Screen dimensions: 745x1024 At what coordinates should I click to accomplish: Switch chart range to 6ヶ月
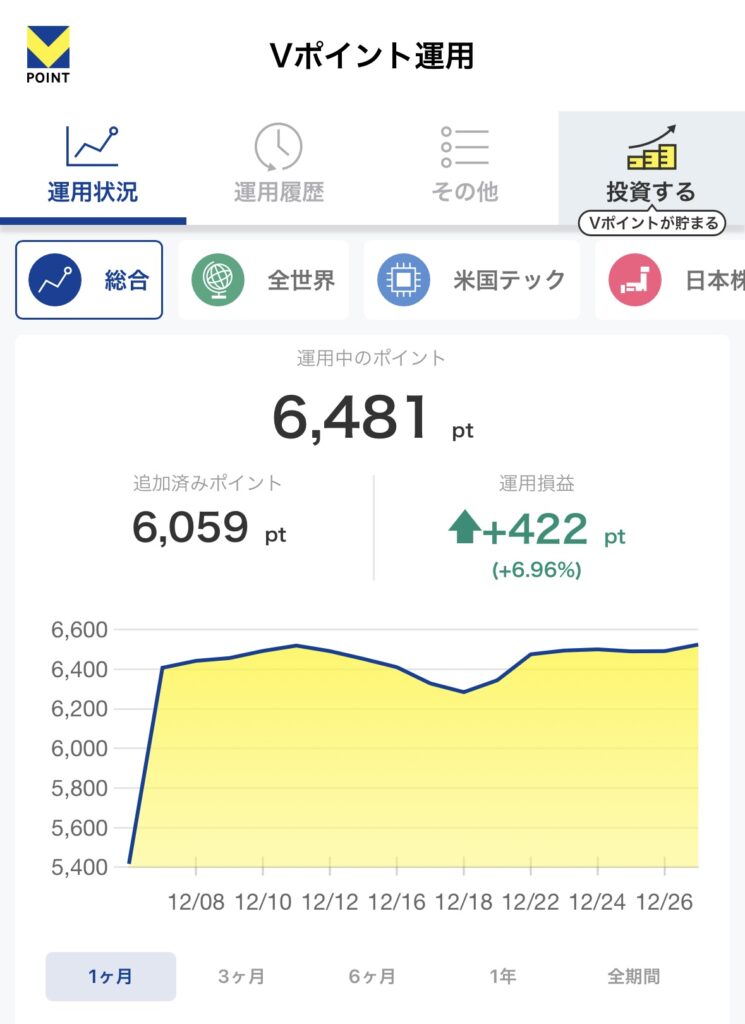[x=372, y=976]
